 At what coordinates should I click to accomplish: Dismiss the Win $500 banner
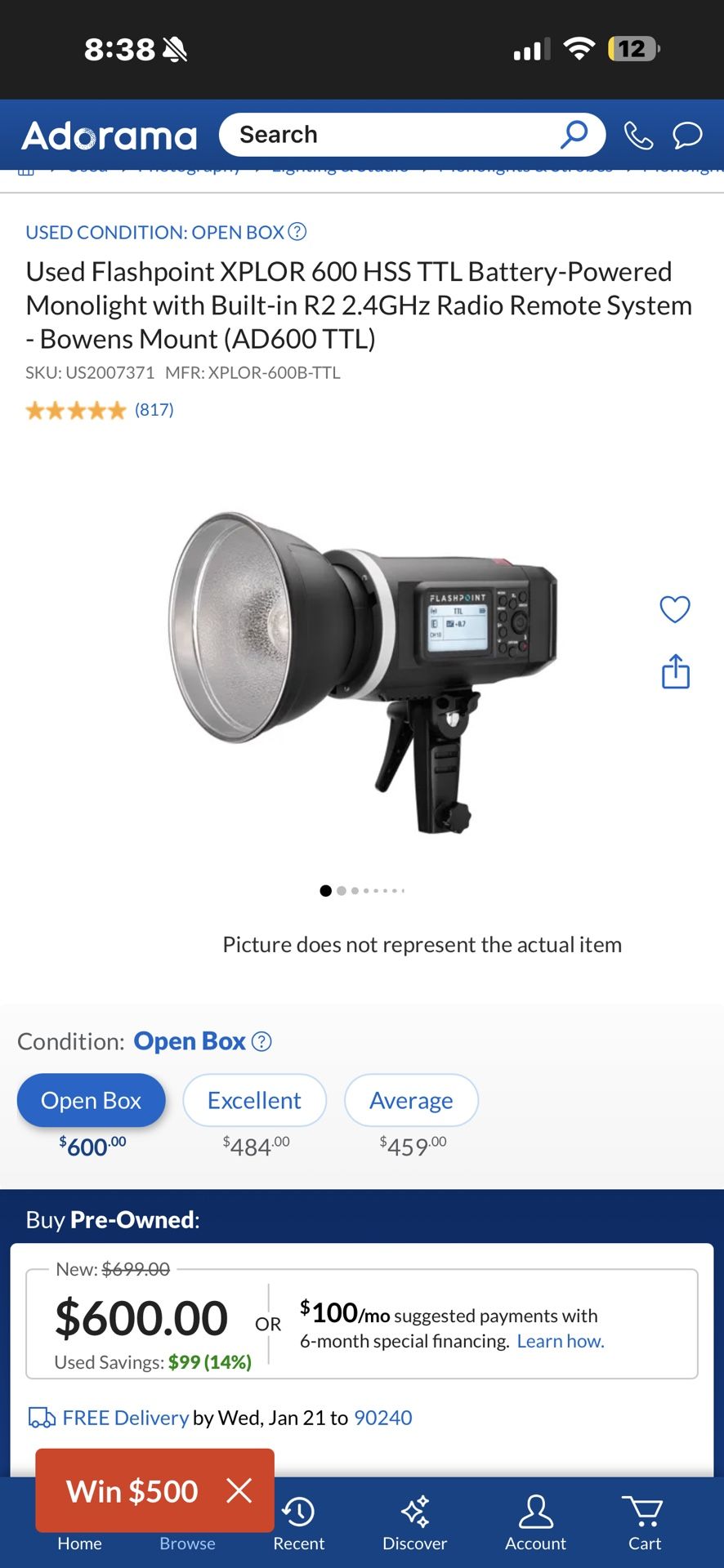[239, 1490]
